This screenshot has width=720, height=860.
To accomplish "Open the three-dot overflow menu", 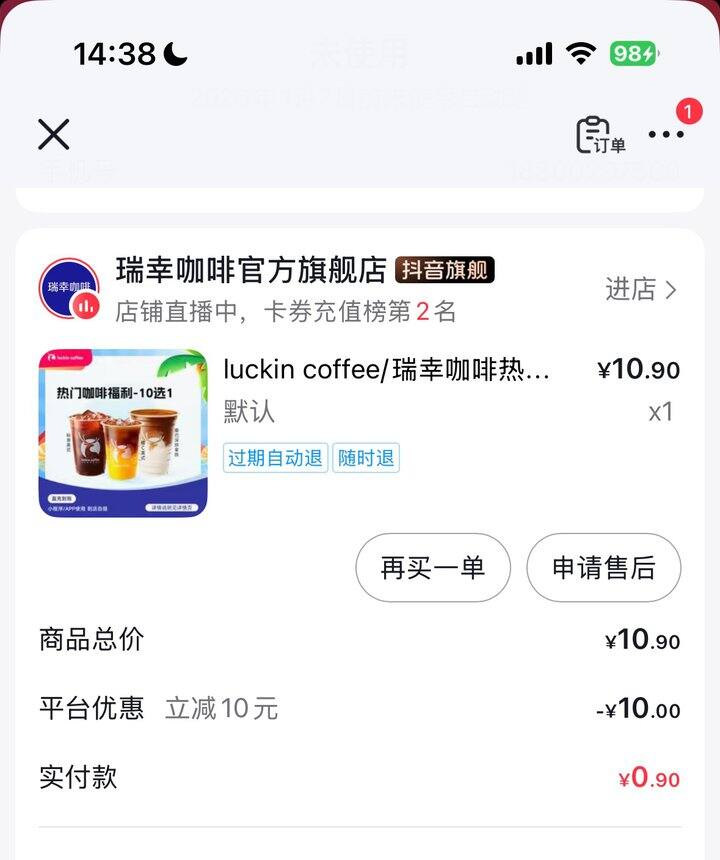I will pos(666,134).
